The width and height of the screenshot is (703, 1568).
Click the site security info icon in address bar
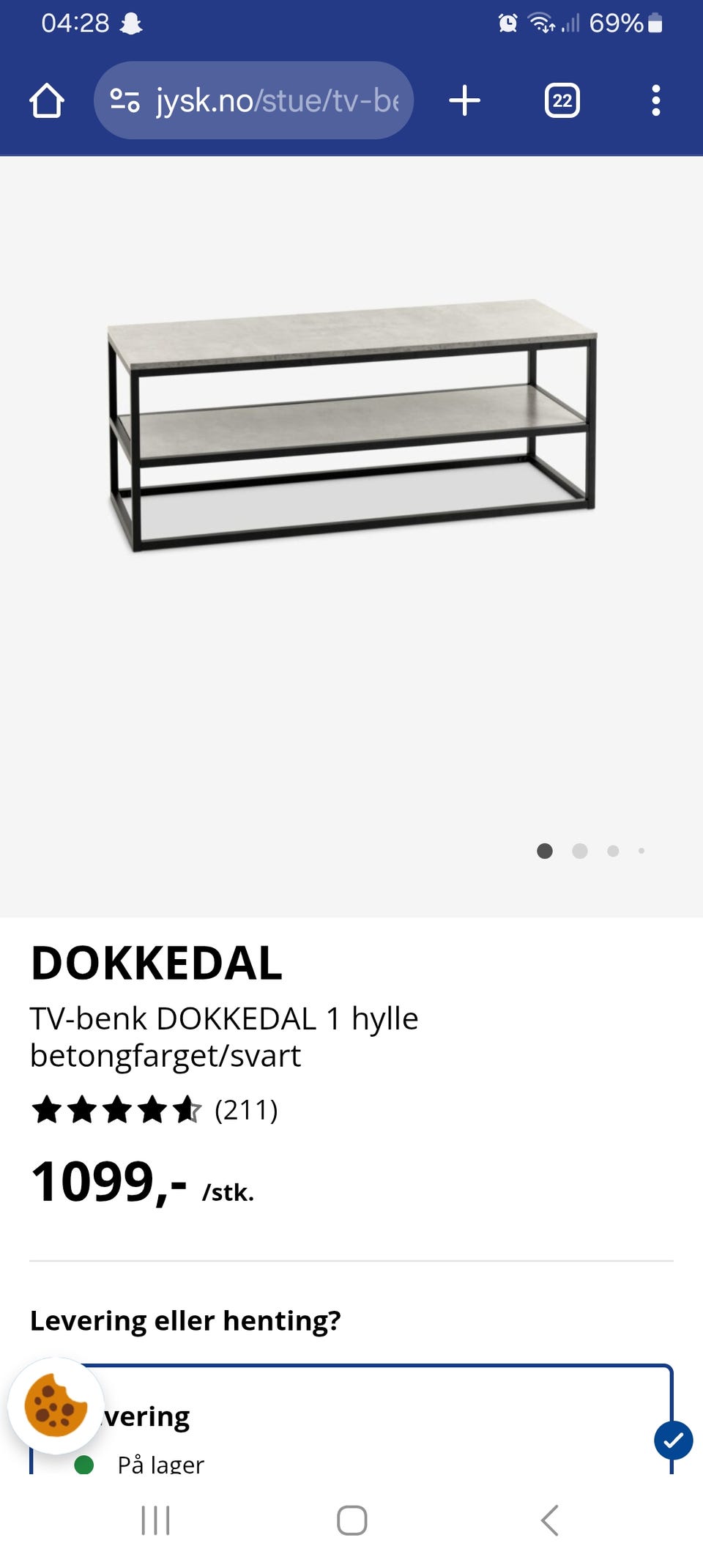pyautogui.click(x=124, y=101)
